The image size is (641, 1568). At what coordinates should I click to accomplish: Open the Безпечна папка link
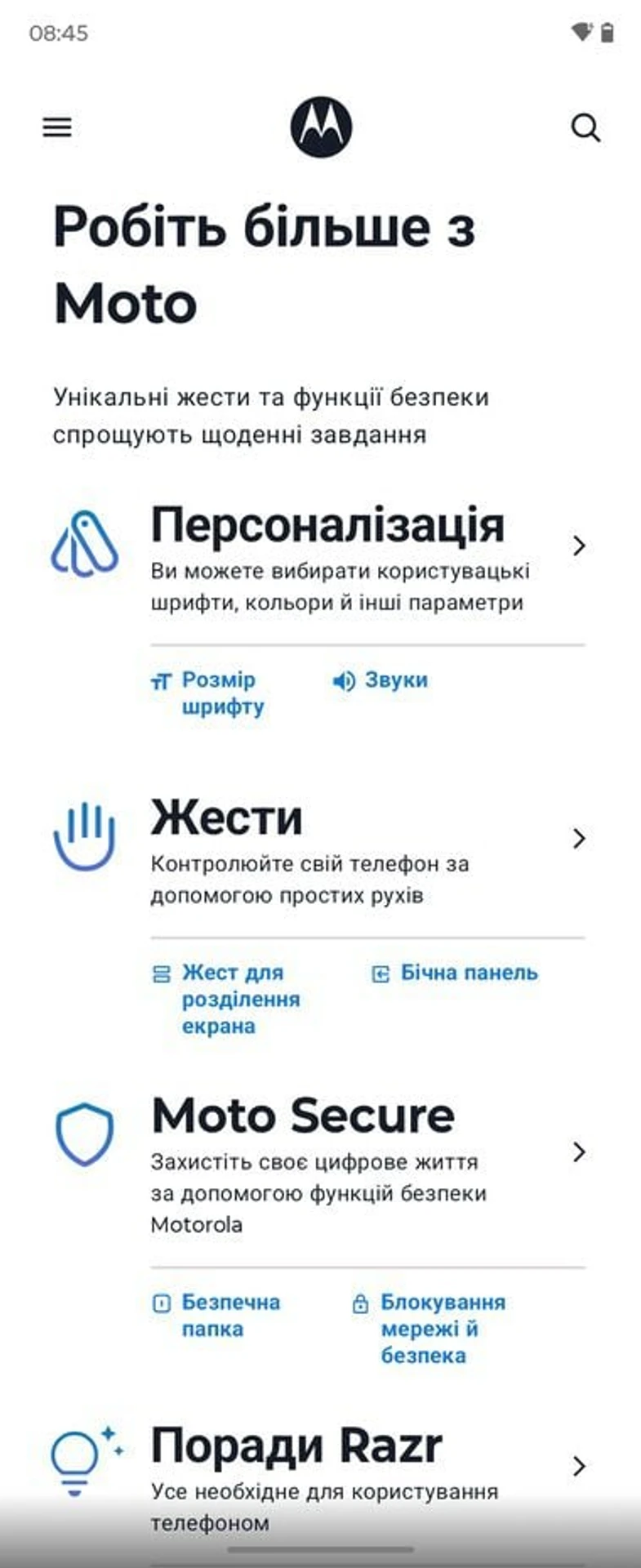229,1315
